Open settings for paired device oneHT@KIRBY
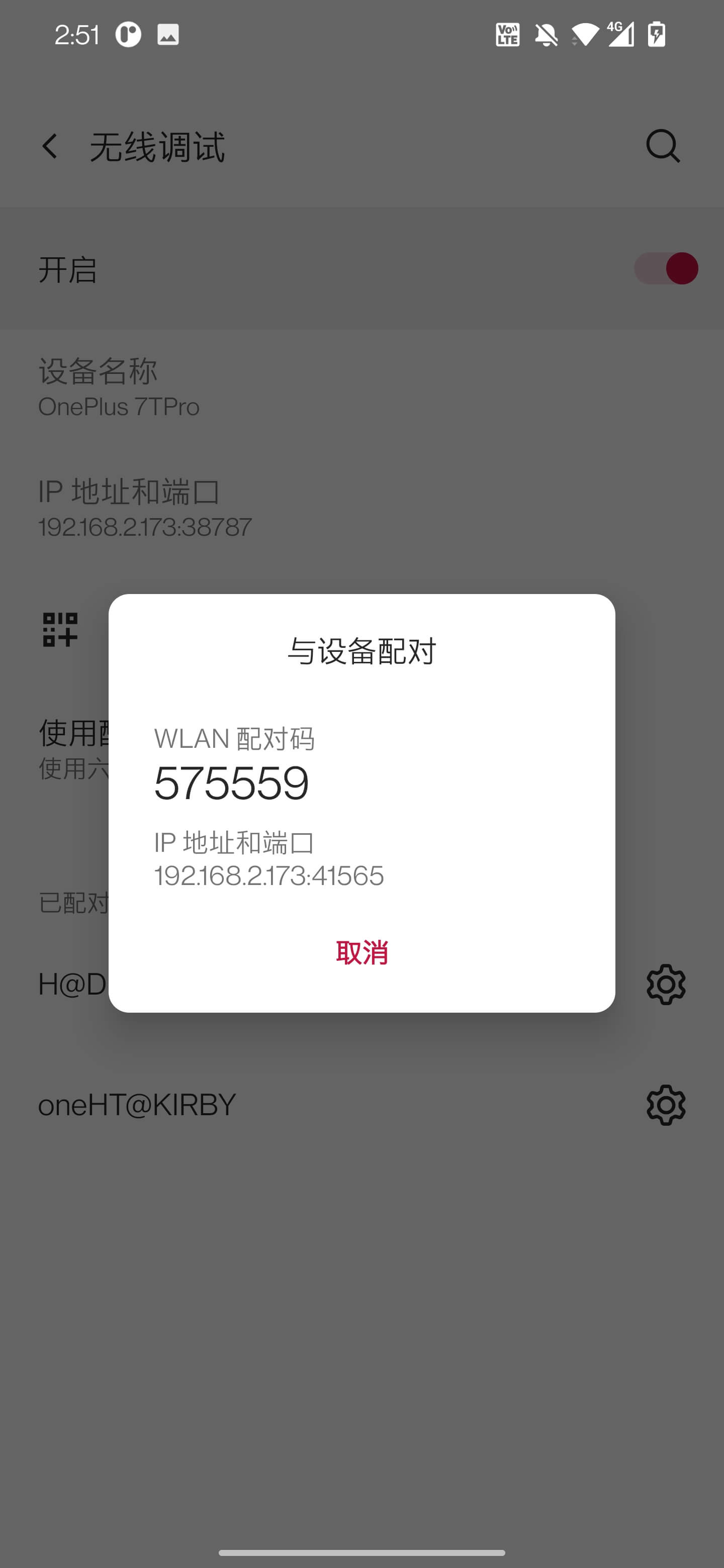 (665, 1105)
